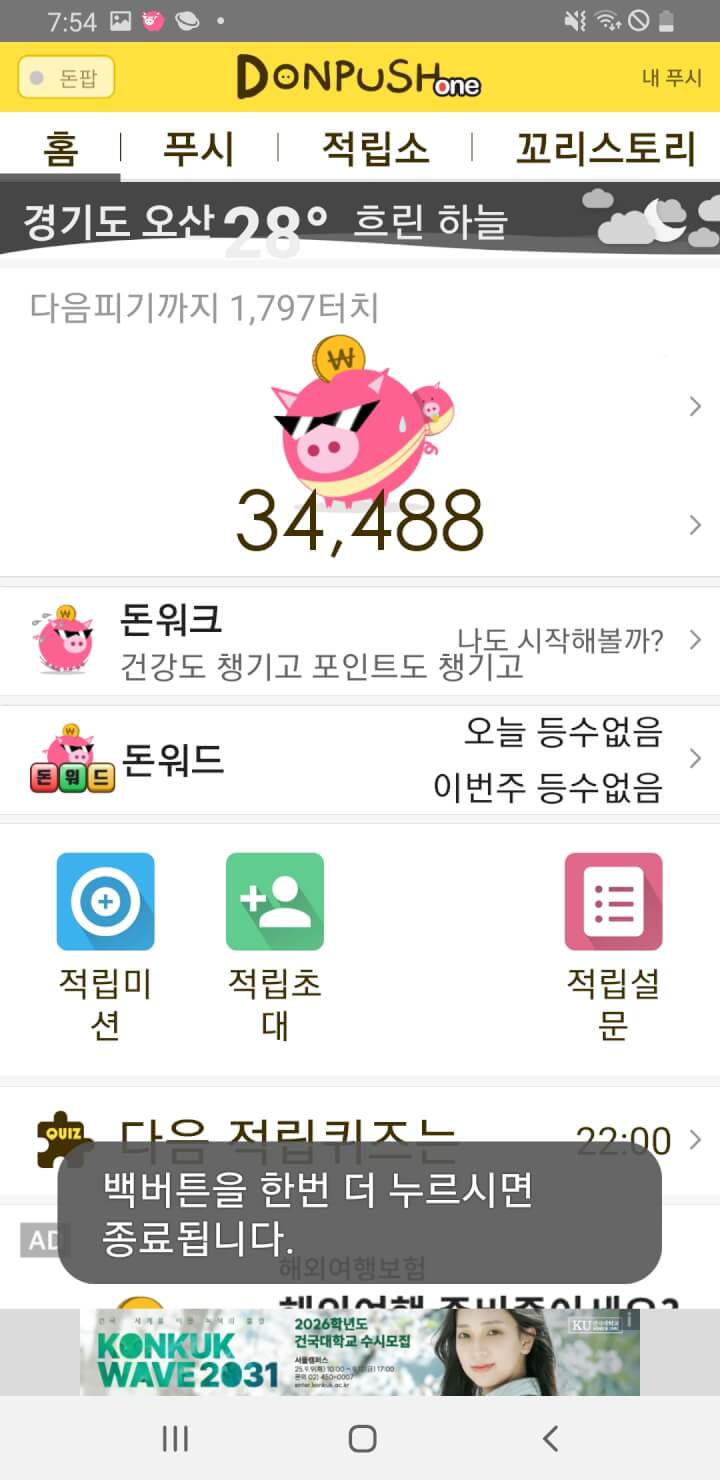Open the 경기도 오산 weather banner
Viewport: 720px width, 1480px height.
tap(360, 222)
